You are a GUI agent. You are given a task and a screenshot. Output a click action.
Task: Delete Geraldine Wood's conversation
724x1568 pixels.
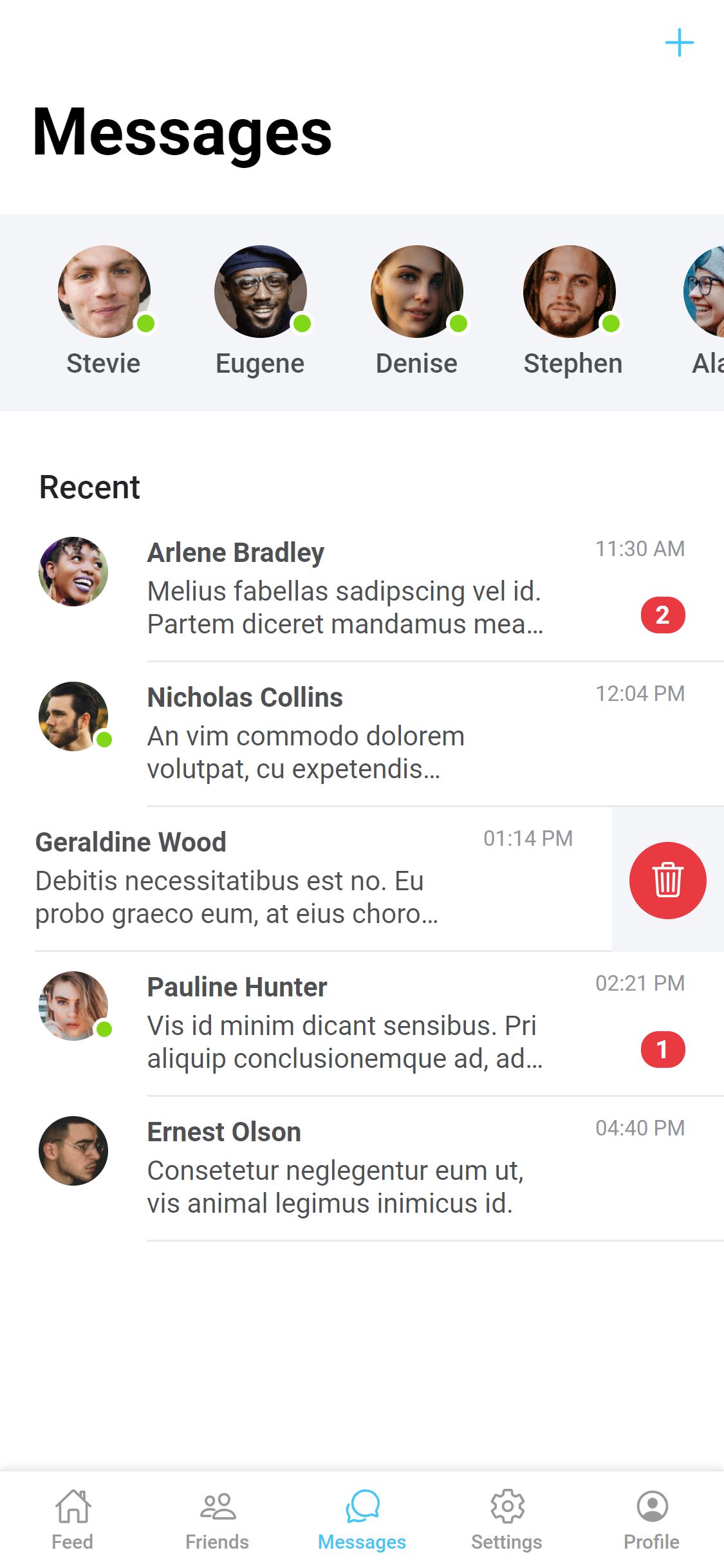[x=667, y=880]
